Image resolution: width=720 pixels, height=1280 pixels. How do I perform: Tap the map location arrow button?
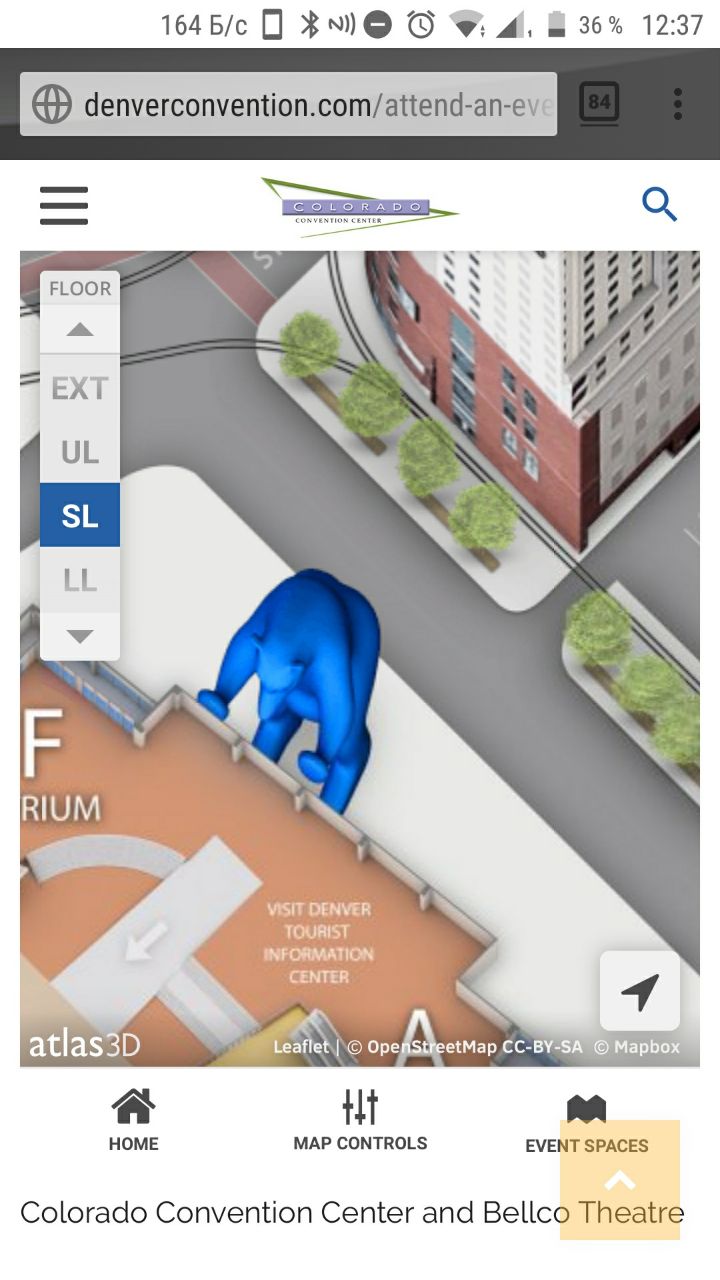click(640, 991)
